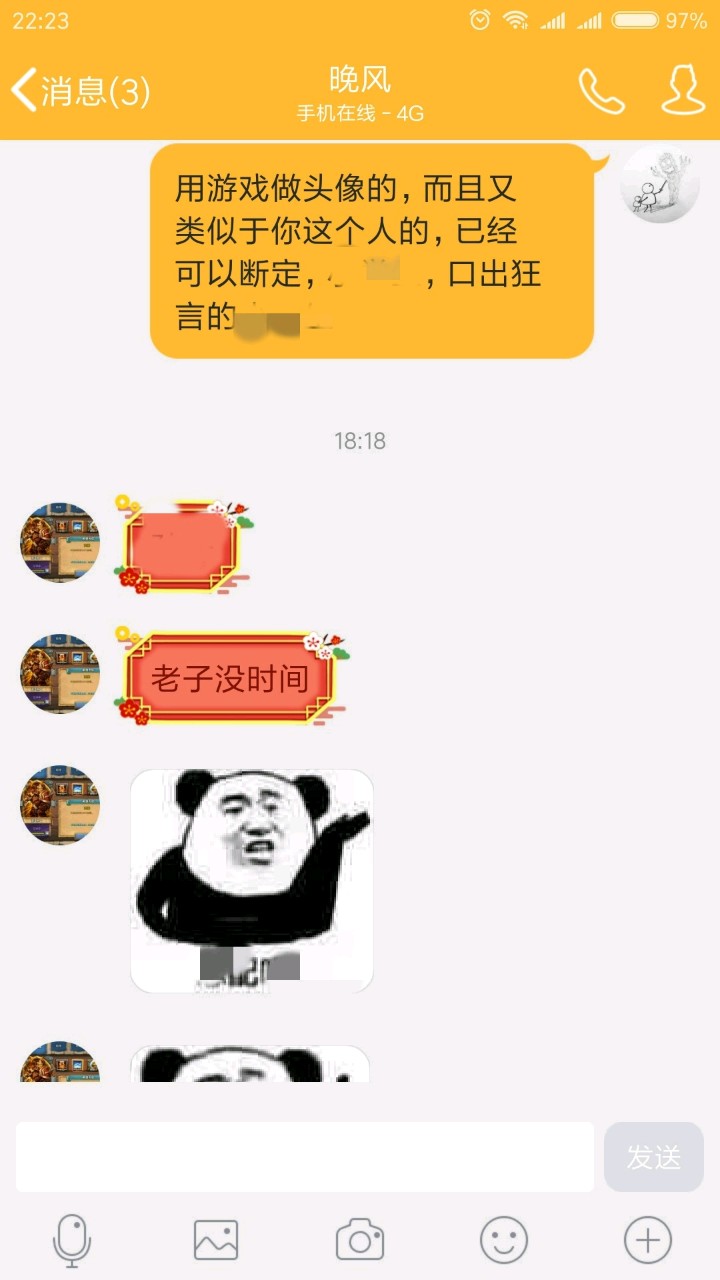View the panda meme sticker with raised hand
The height and width of the screenshot is (1280, 720).
click(x=252, y=880)
